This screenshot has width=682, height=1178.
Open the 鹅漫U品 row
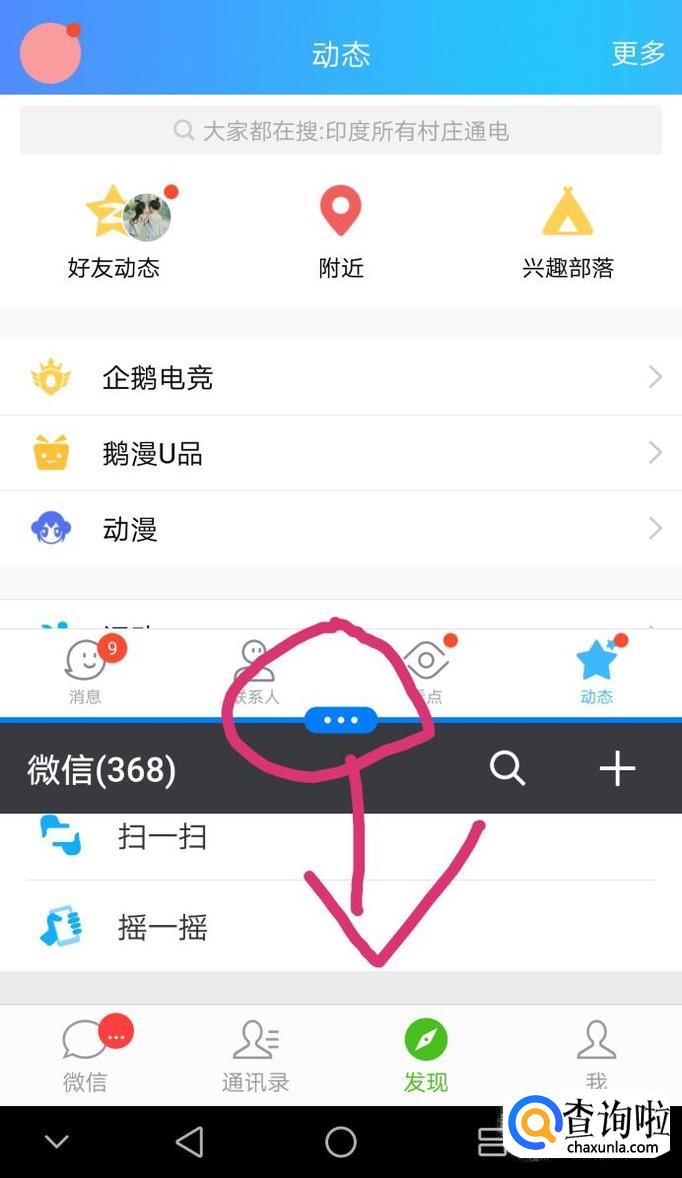[340, 454]
